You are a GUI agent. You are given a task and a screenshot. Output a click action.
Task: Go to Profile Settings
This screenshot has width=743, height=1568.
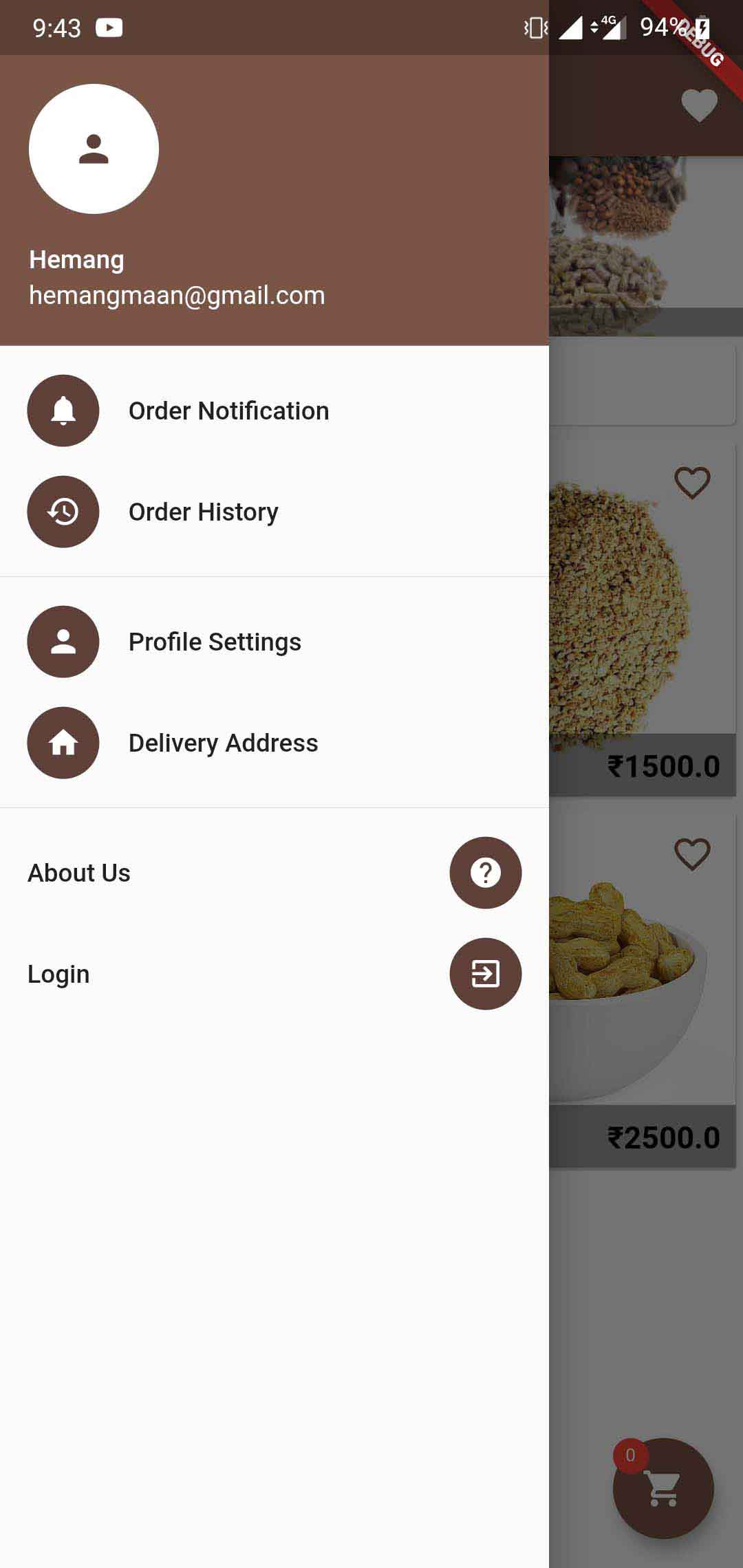point(215,642)
